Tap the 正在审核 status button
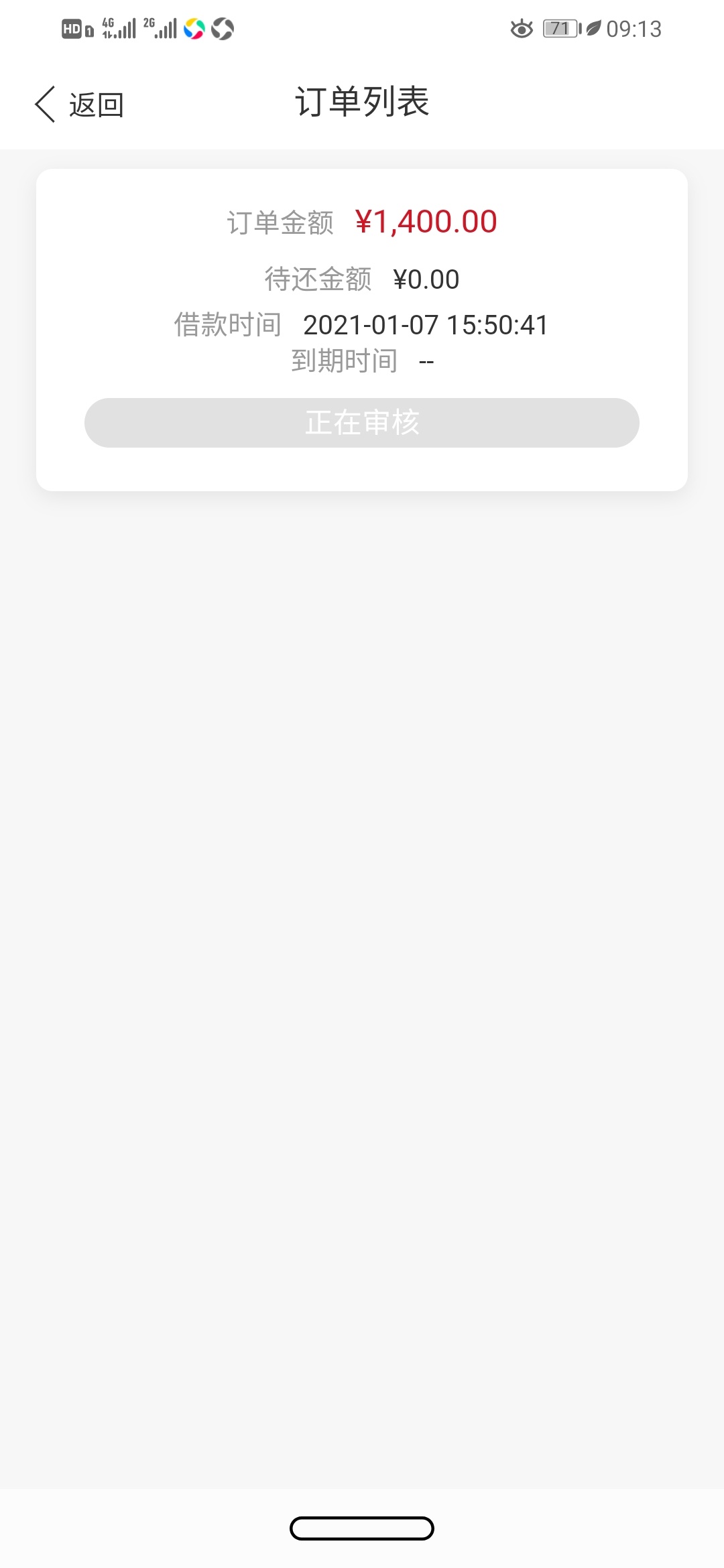This screenshot has width=724, height=1568. (362, 423)
